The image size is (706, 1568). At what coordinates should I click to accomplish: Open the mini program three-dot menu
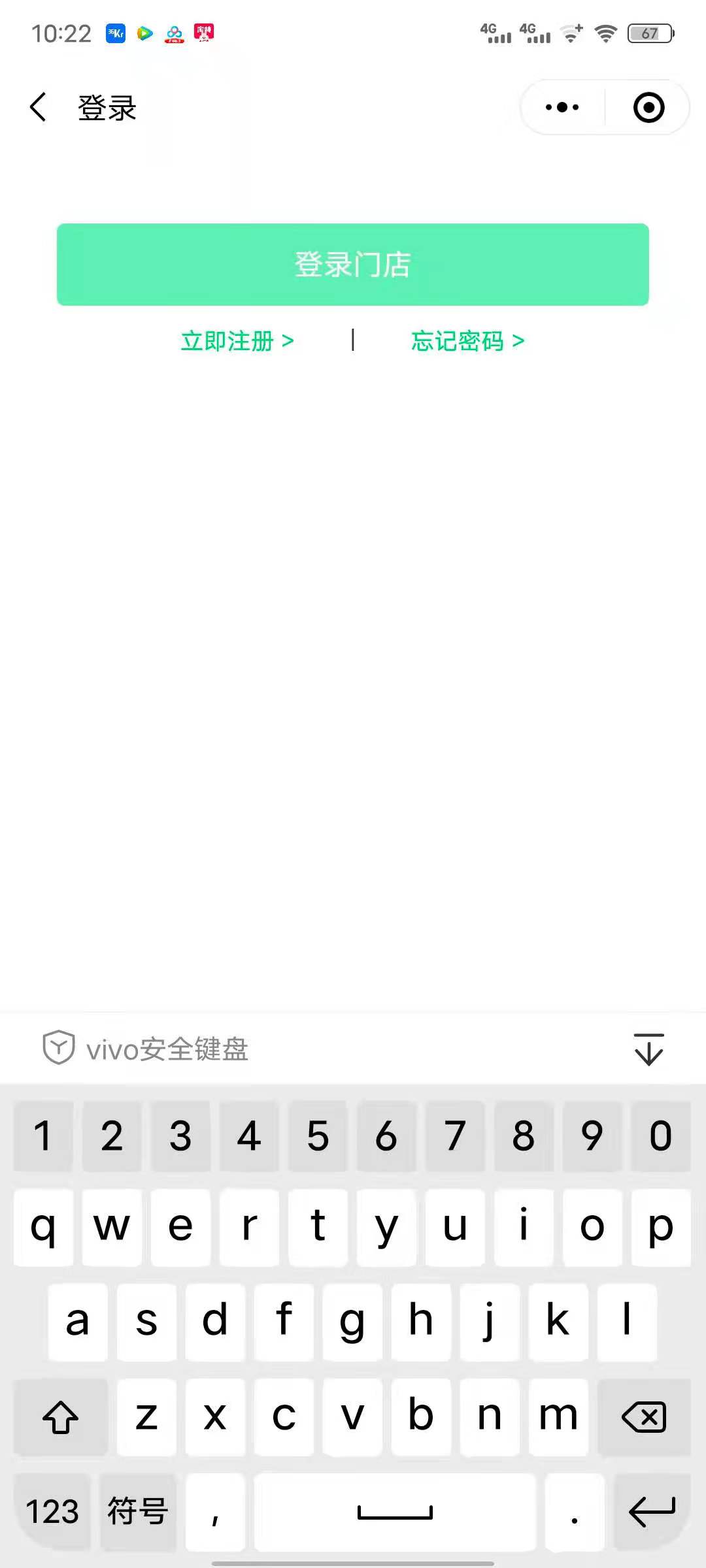562,107
